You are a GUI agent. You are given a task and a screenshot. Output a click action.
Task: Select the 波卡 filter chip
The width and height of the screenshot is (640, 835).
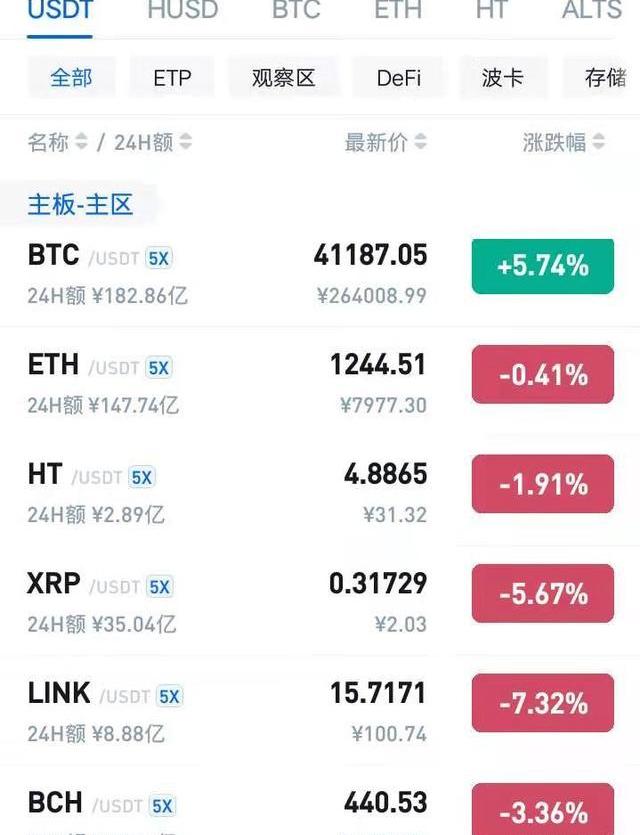point(502,78)
